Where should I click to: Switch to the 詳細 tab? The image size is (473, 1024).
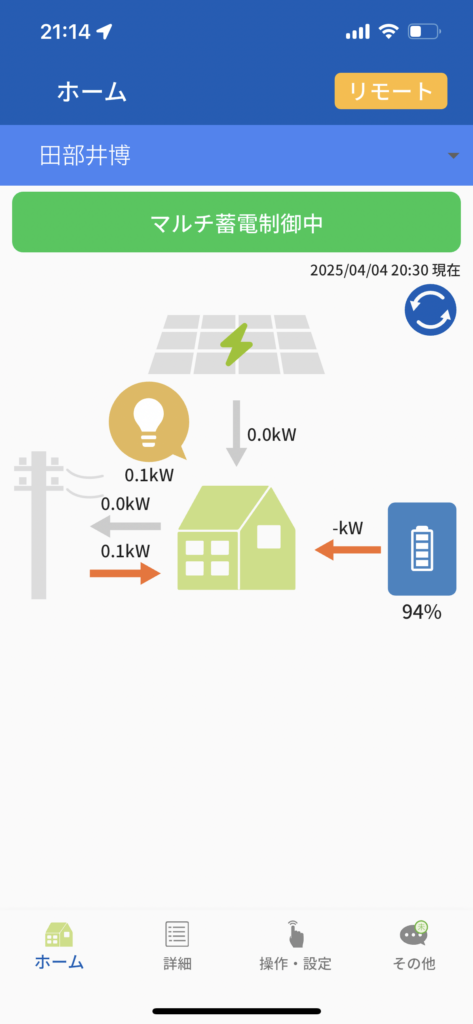177,945
